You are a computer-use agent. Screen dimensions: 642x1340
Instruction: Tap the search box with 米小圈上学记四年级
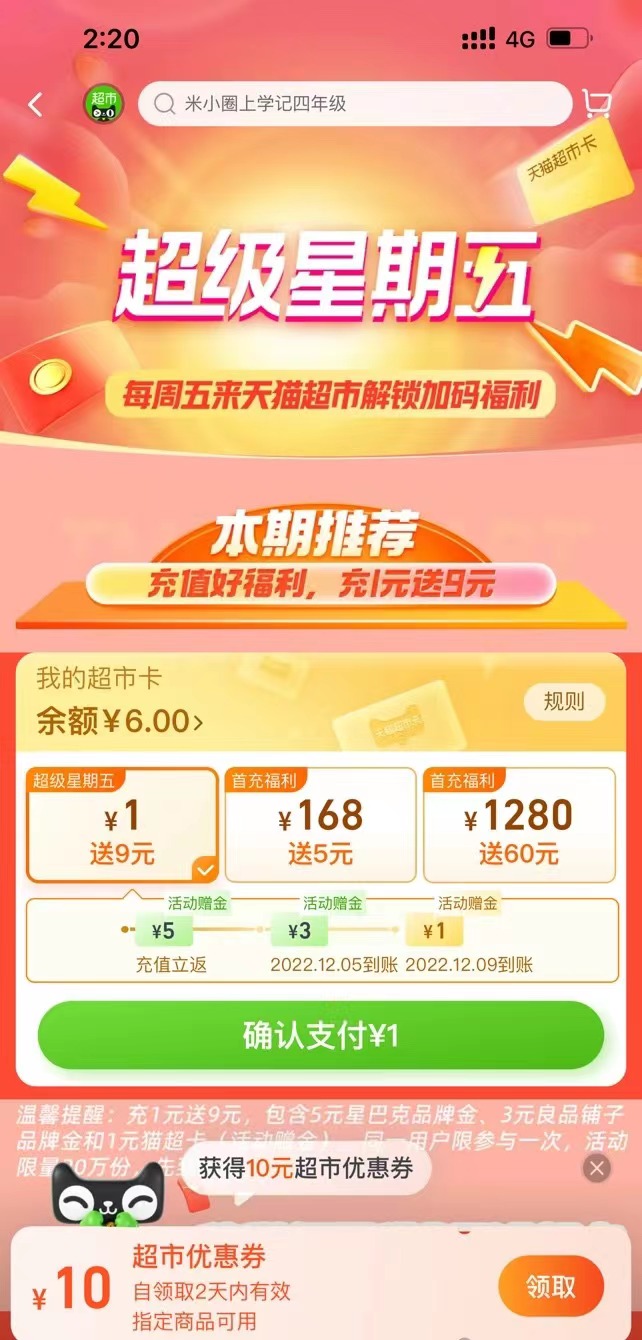(355, 104)
